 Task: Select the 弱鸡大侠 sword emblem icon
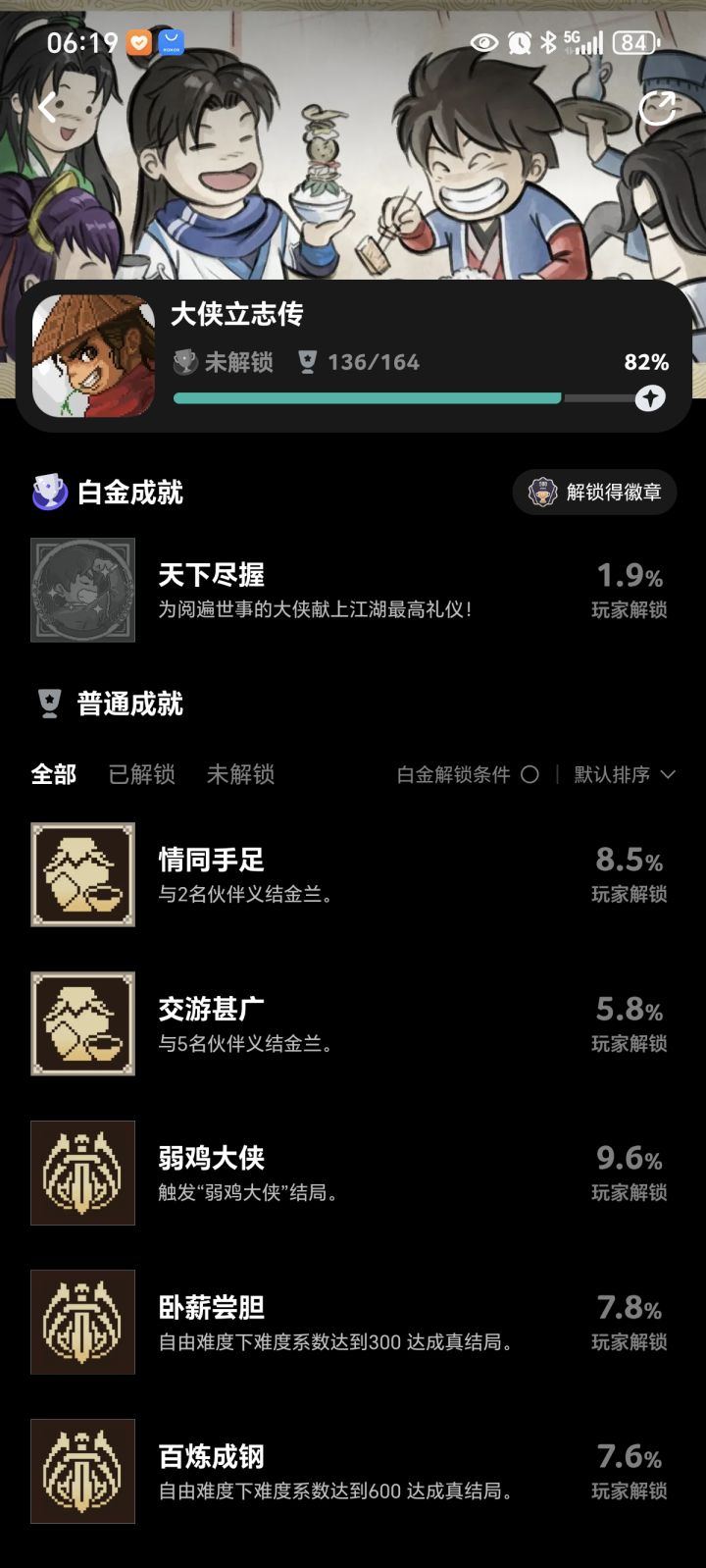point(82,1173)
